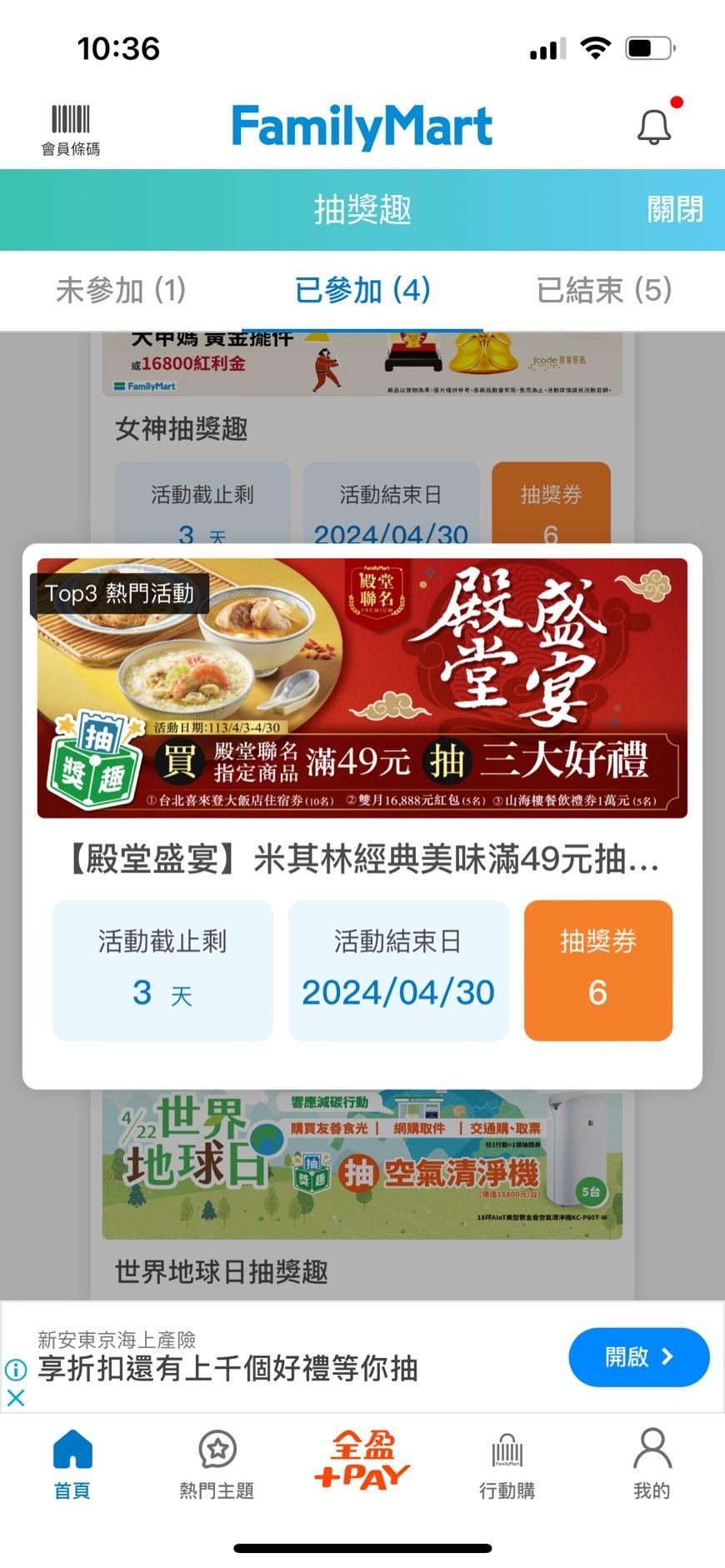Open the ad info icon
Image resolution: width=725 pixels, height=1568 pixels.
coord(16,1369)
